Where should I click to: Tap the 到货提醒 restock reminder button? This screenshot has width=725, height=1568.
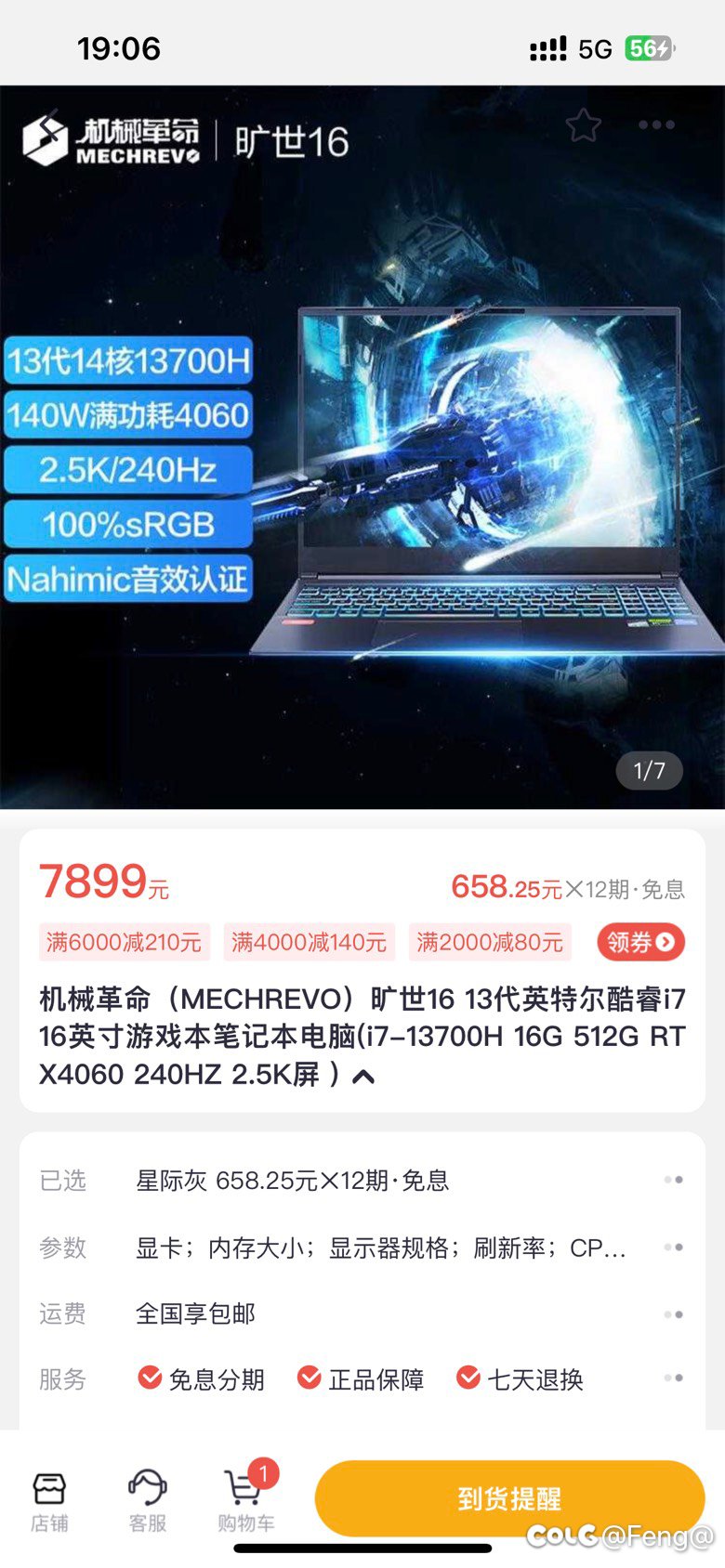point(509,1498)
